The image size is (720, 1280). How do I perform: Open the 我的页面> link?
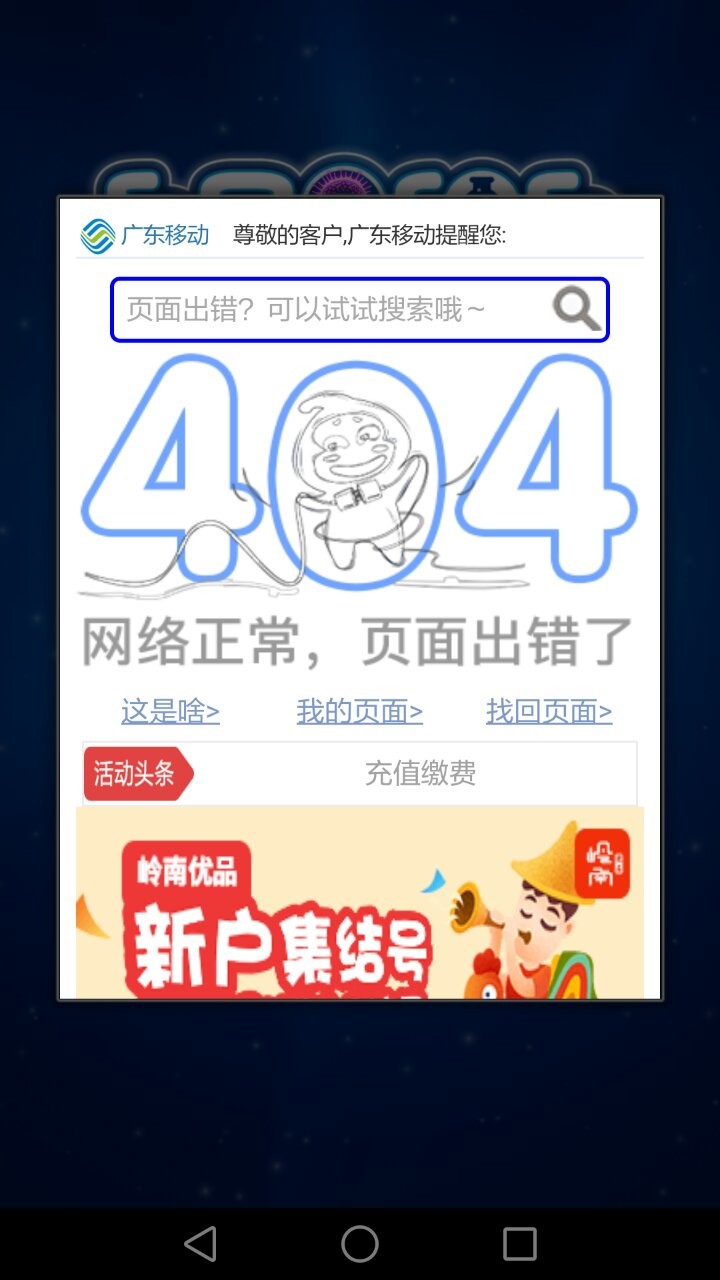pyautogui.click(x=359, y=712)
